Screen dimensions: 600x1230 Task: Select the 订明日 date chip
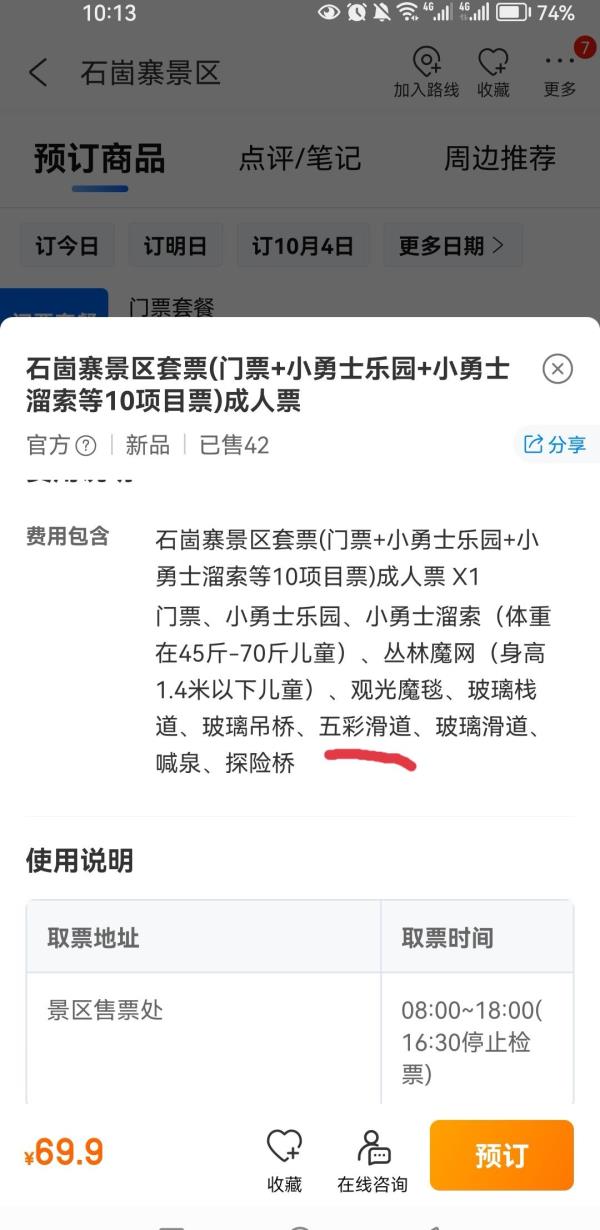click(175, 245)
